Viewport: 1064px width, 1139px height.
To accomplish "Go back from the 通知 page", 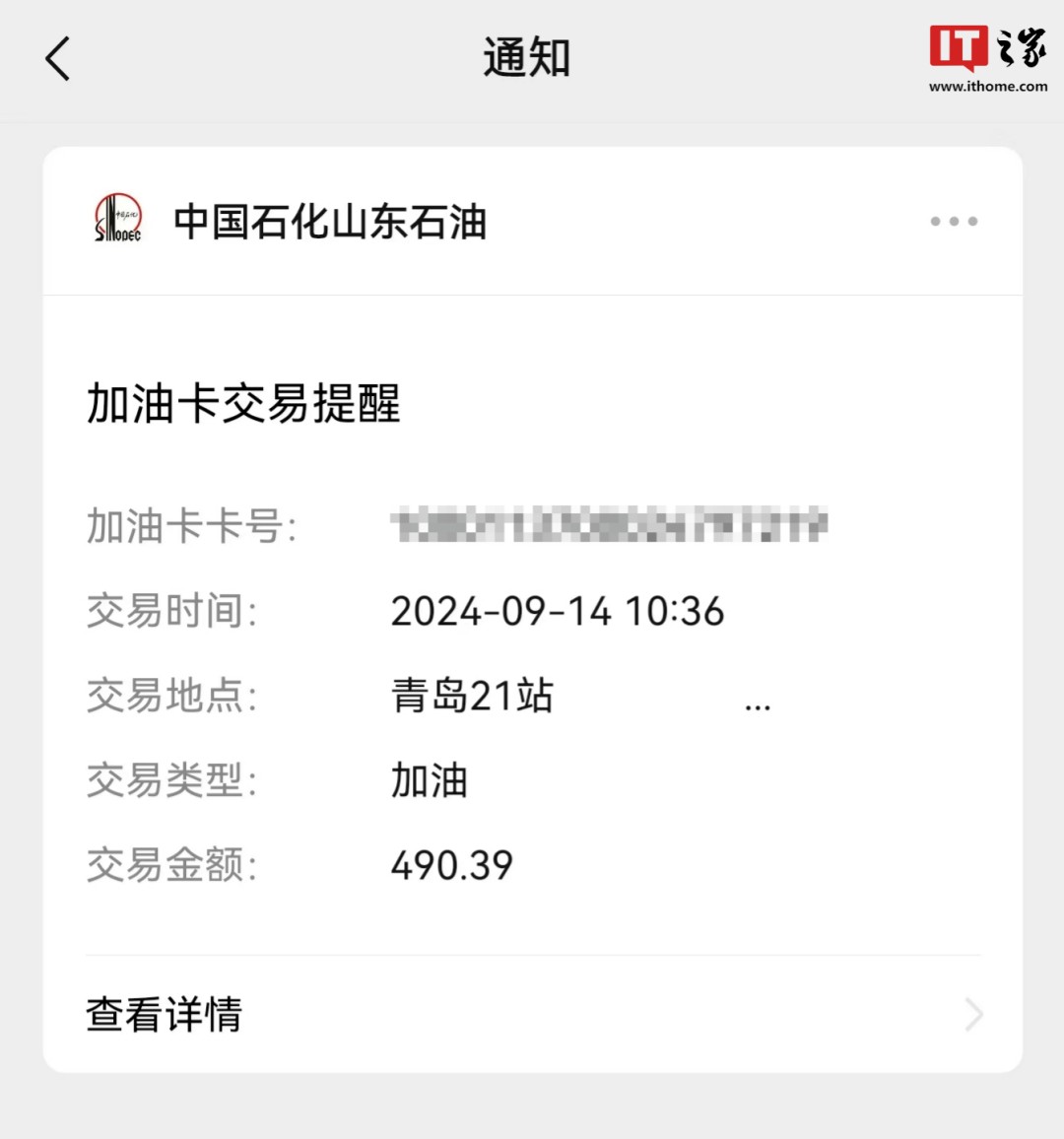I will click(x=58, y=58).
